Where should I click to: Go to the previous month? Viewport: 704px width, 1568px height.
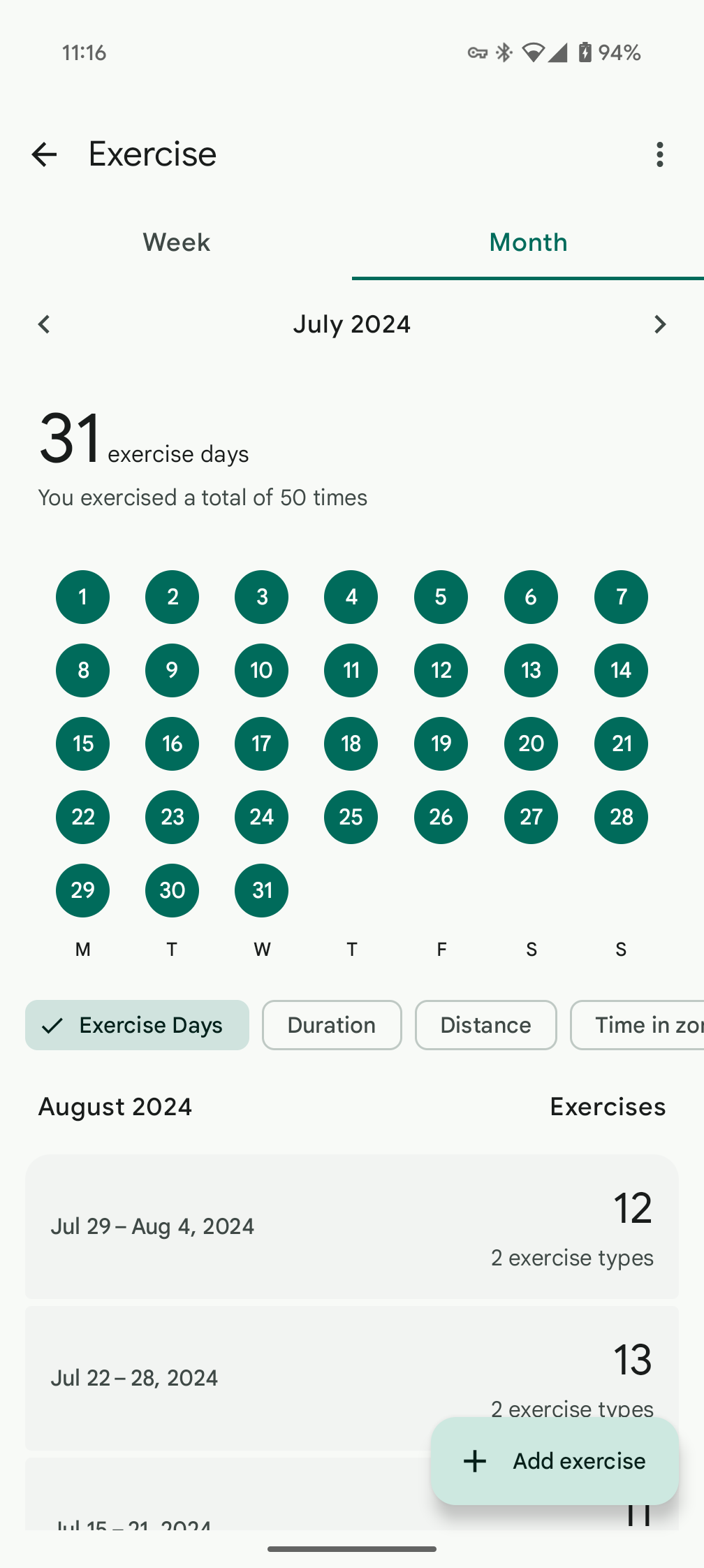[44, 324]
